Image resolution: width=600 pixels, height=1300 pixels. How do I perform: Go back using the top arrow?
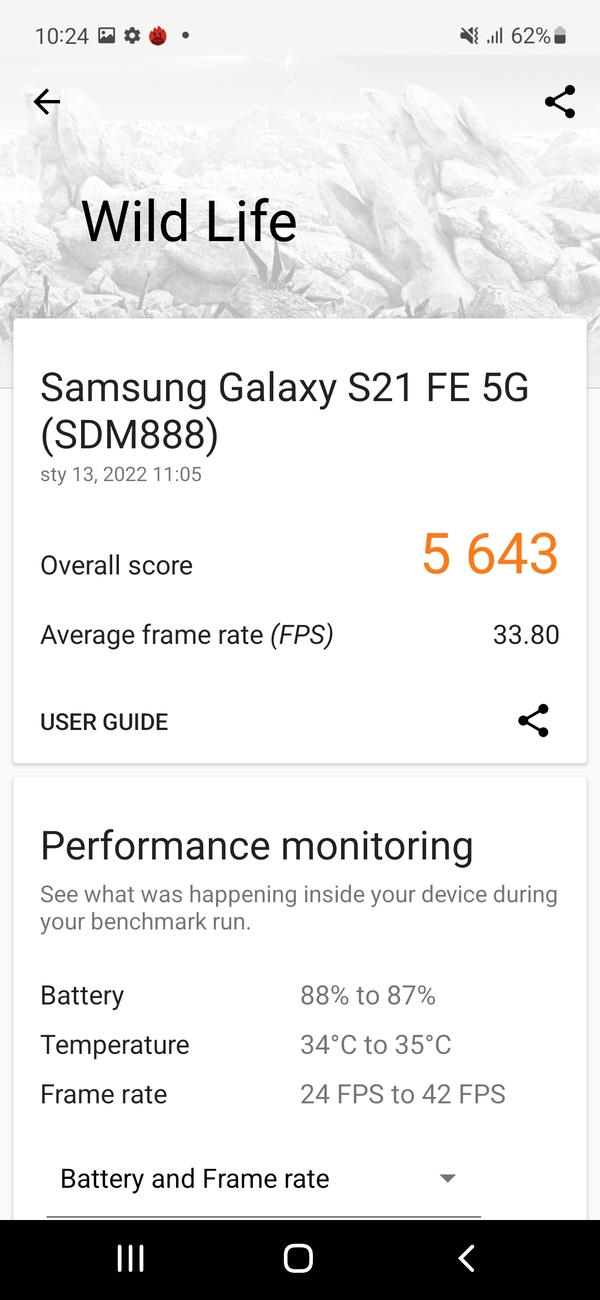[47, 101]
